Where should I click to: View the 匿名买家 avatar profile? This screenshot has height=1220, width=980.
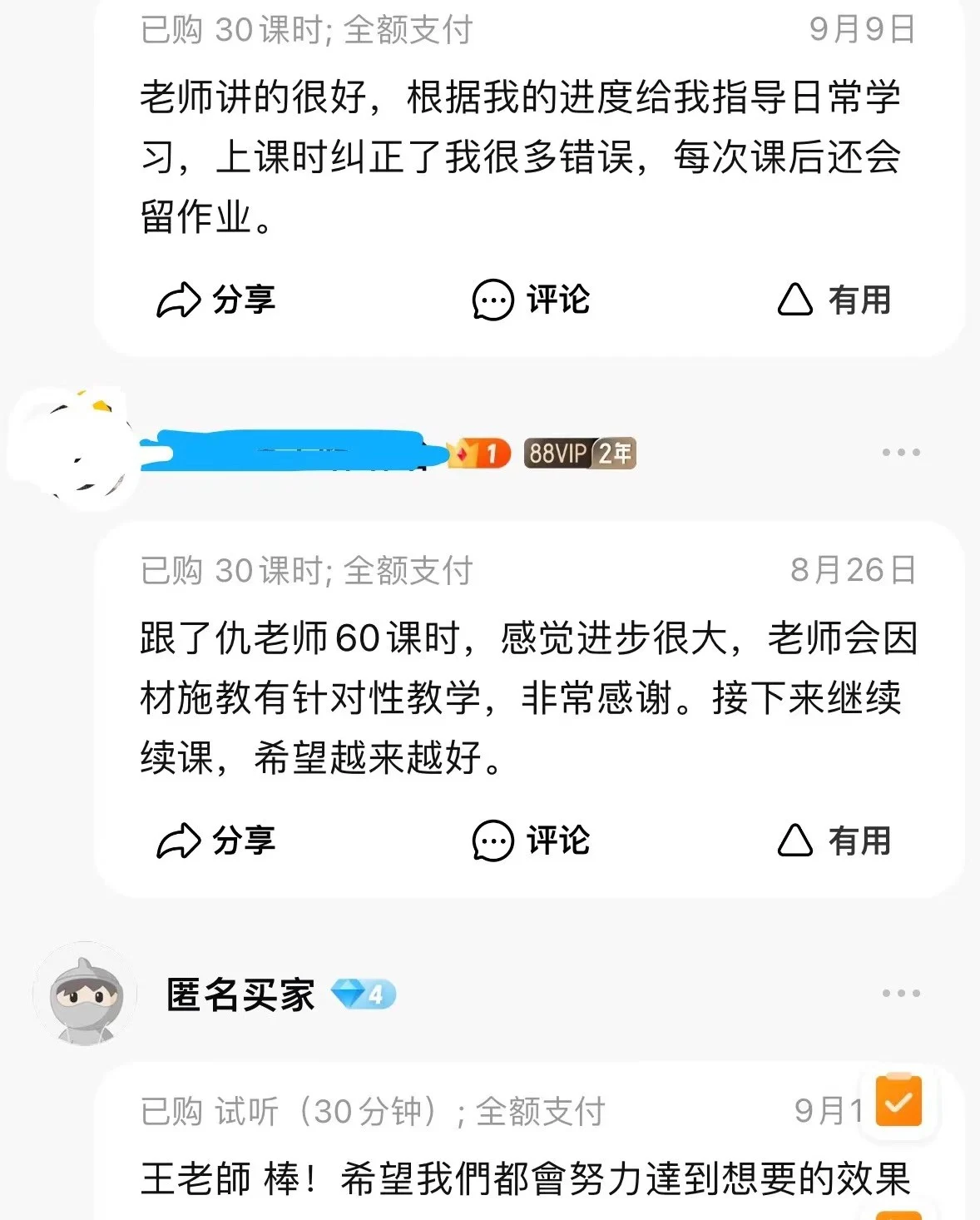pos(85,994)
